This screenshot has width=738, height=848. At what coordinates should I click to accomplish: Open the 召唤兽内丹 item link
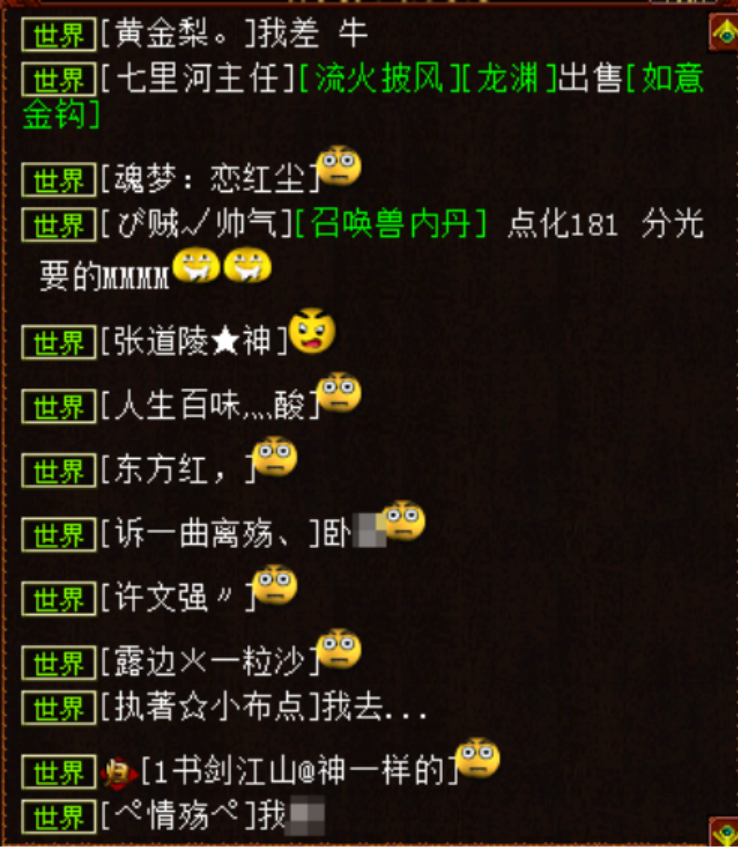click(391, 224)
